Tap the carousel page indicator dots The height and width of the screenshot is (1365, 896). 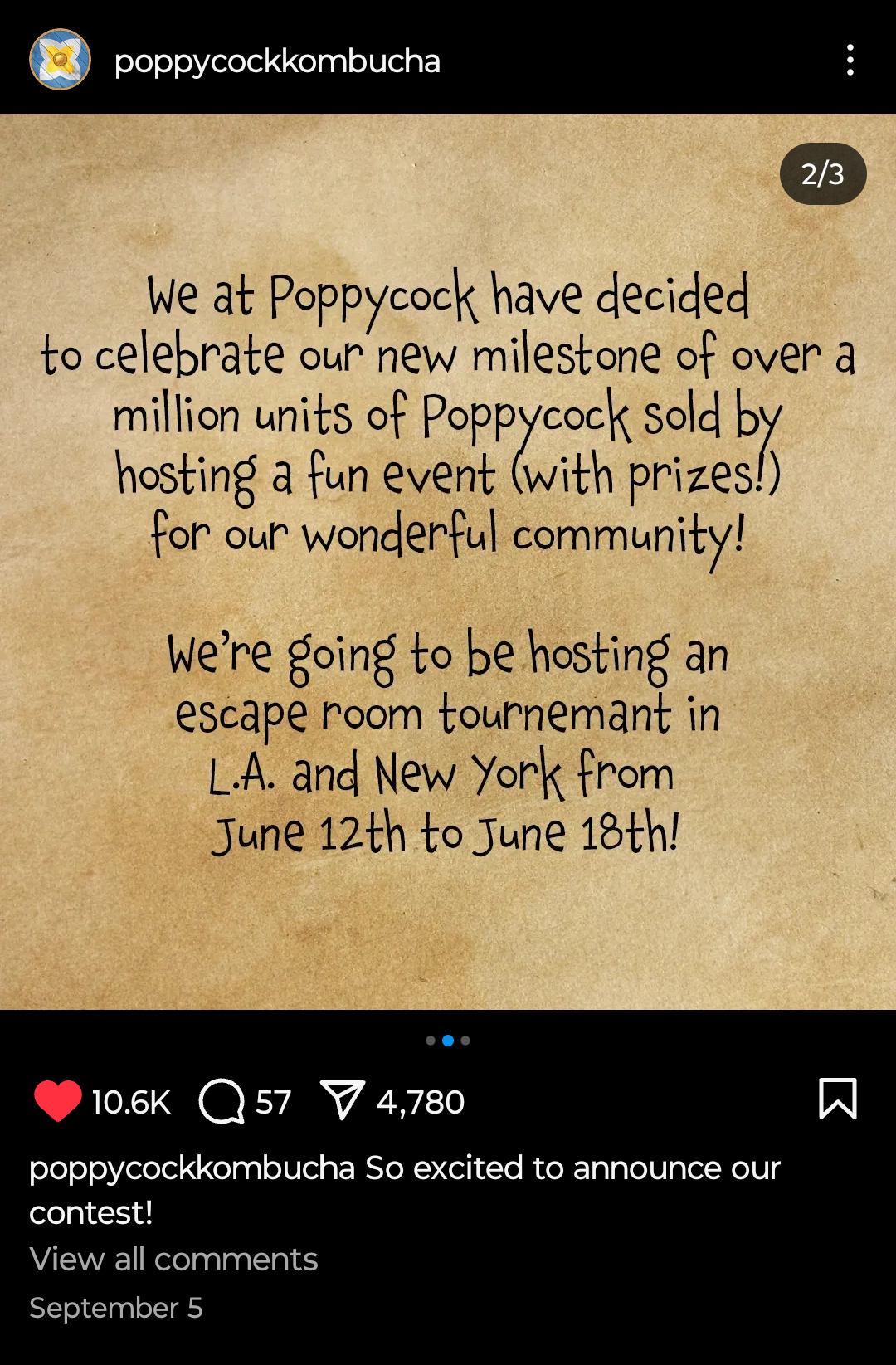[x=448, y=1041]
